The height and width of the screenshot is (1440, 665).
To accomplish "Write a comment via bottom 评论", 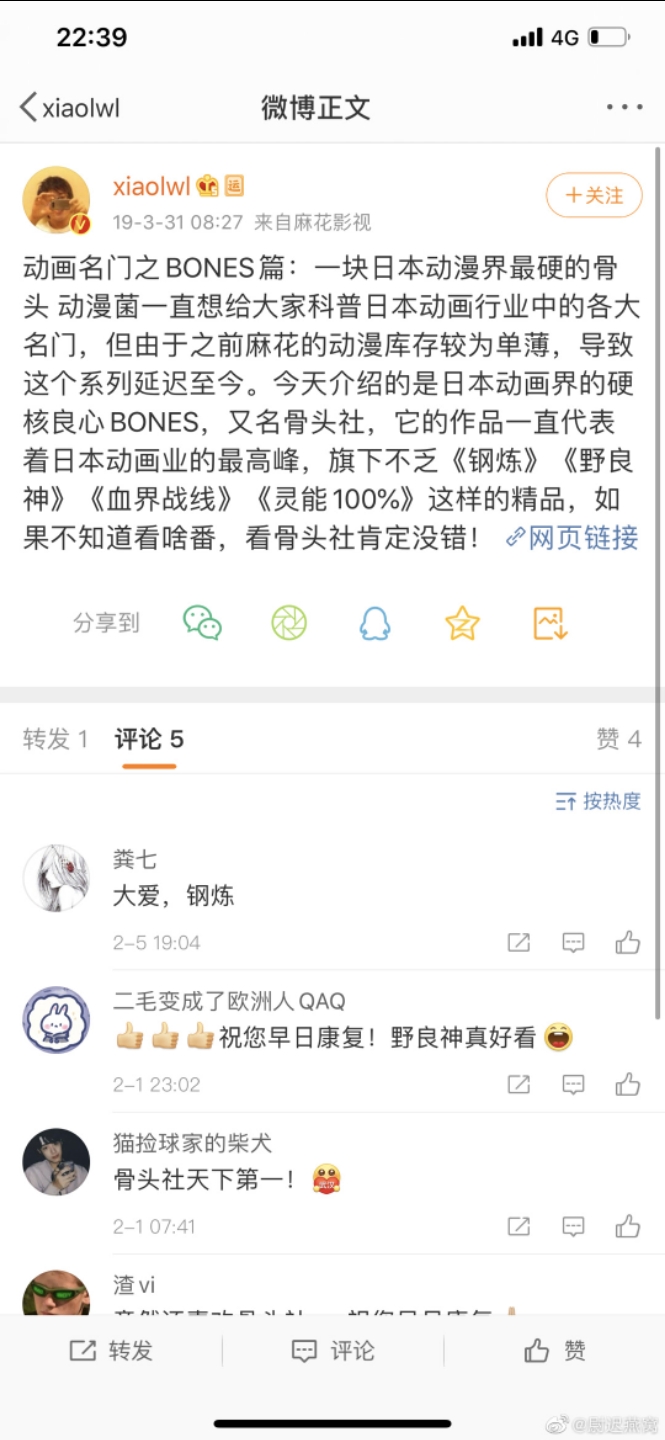I will [x=333, y=1351].
